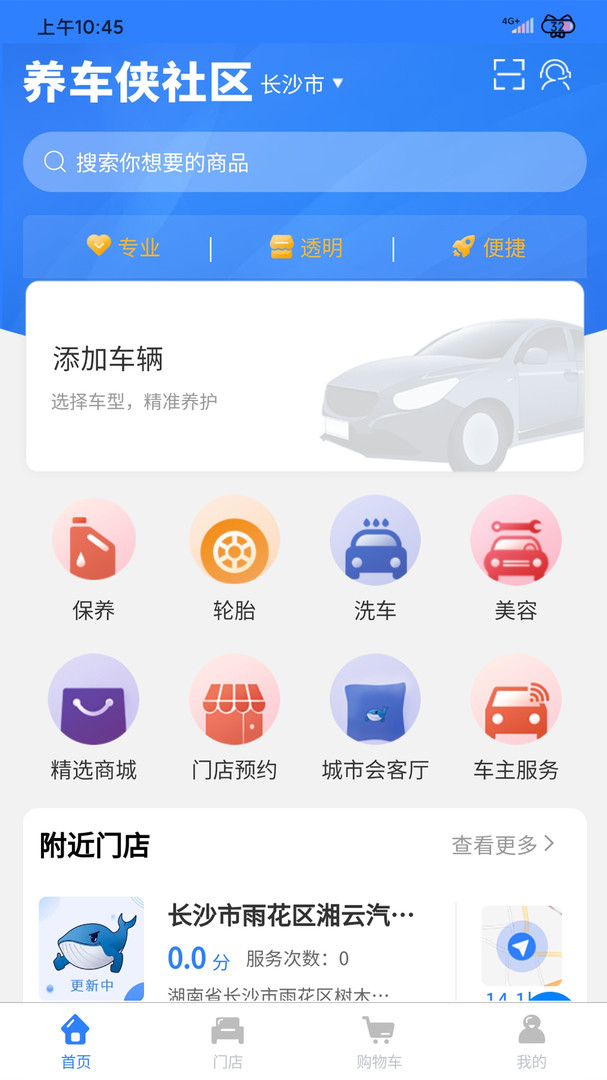Screen dimensions: 607x1080
Task: Go to 门店预约
Action: pyautogui.click(x=234, y=718)
